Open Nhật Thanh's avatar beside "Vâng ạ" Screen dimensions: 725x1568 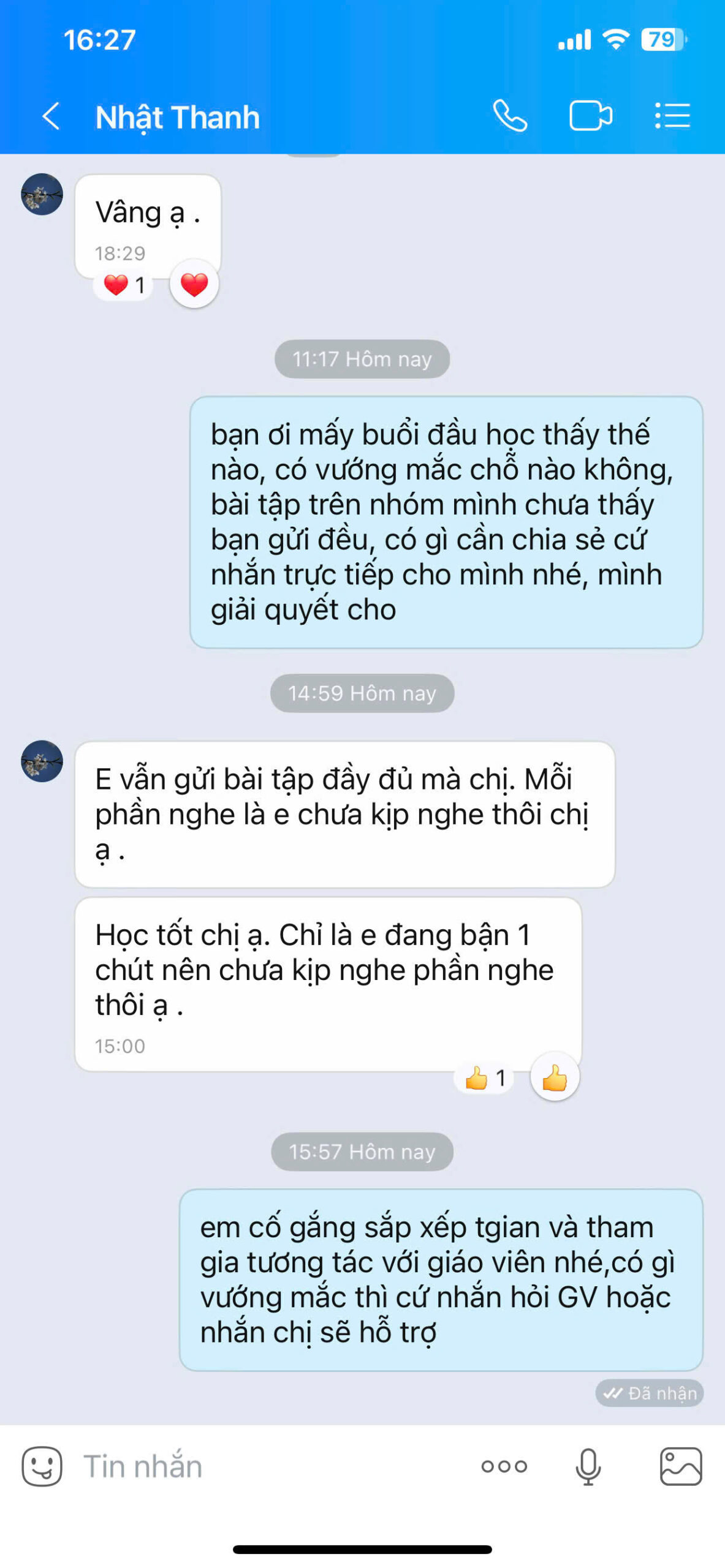(42, 195)
